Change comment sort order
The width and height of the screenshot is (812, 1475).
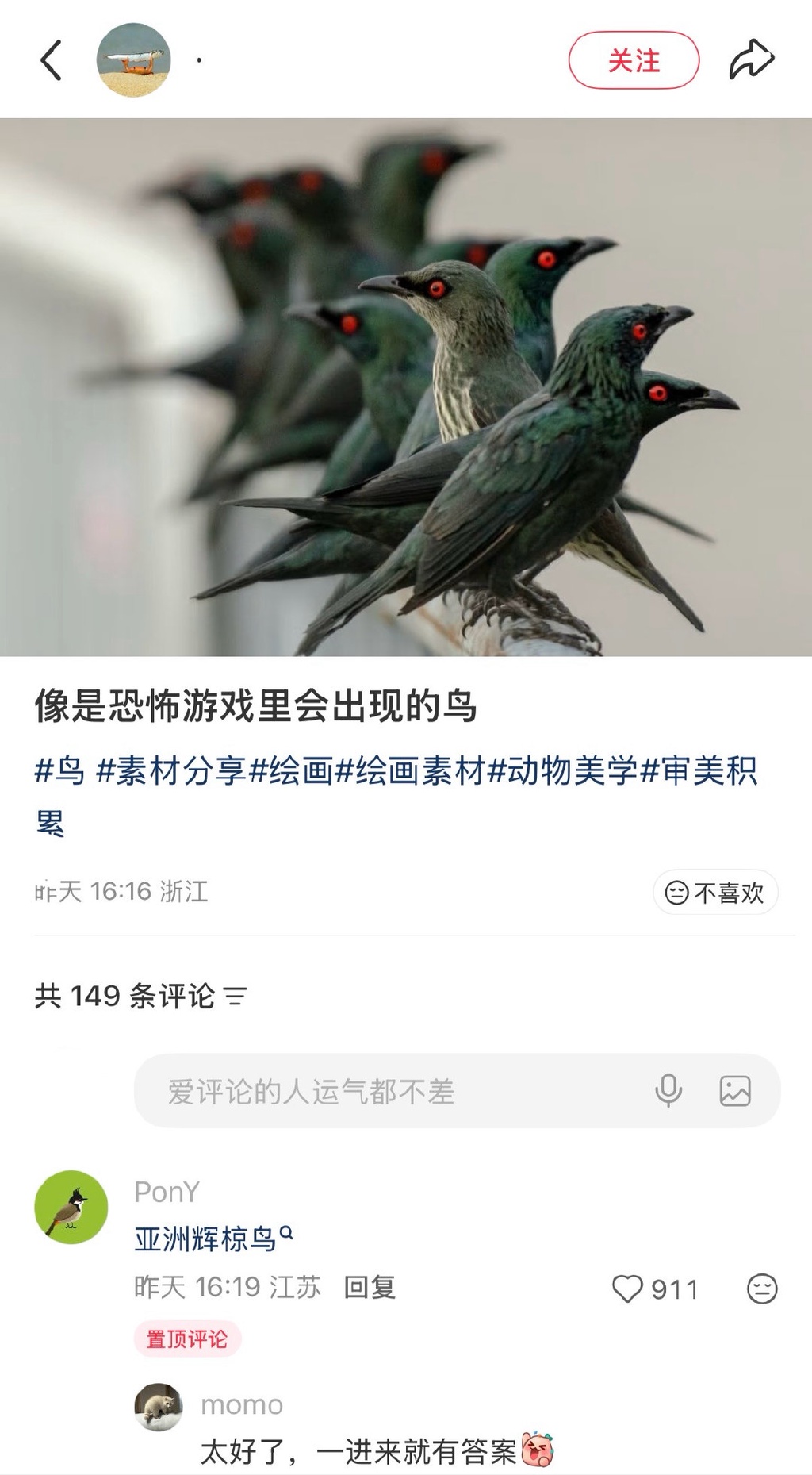[x=236, y=996]
